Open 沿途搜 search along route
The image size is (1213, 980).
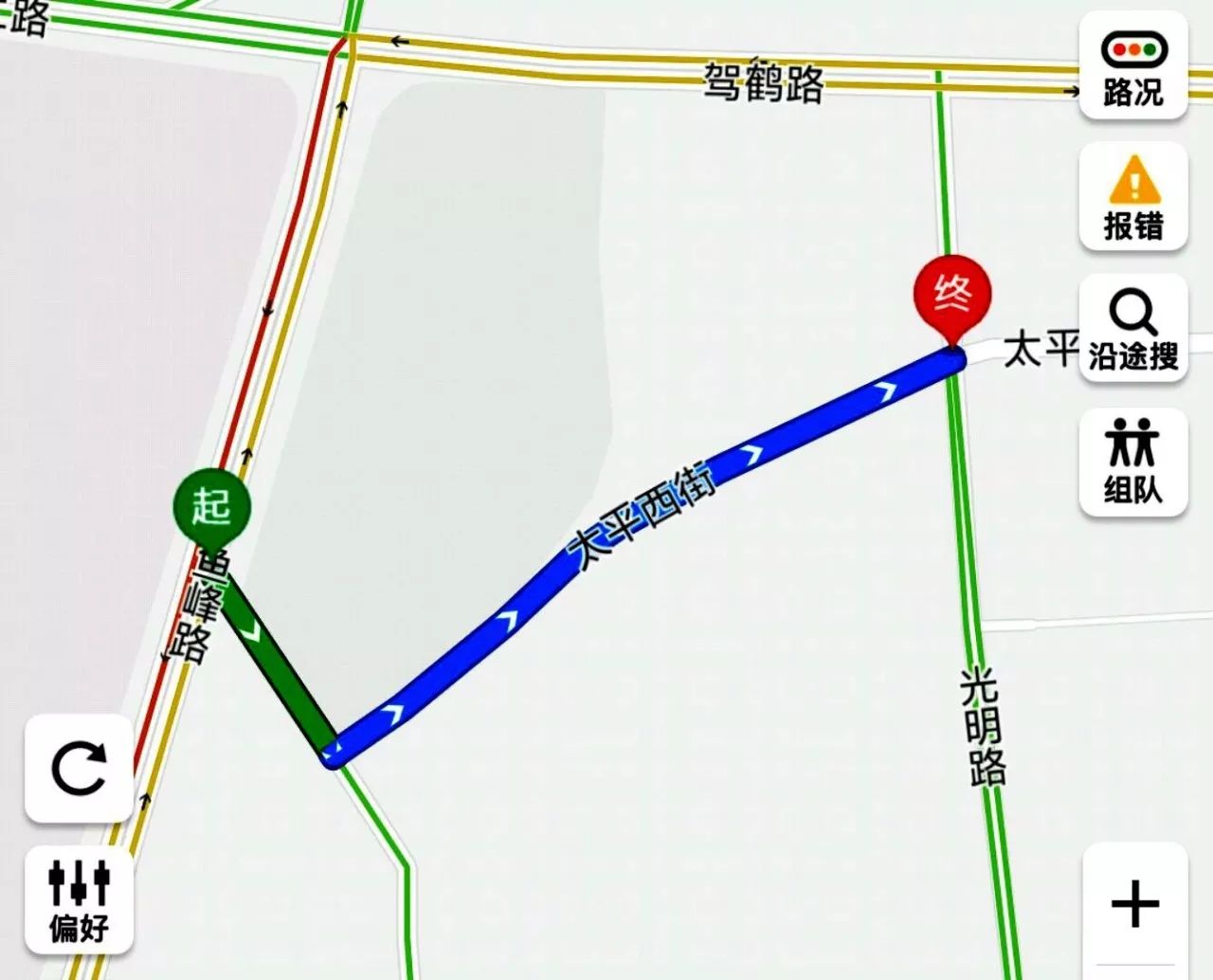click(1132, 330)
